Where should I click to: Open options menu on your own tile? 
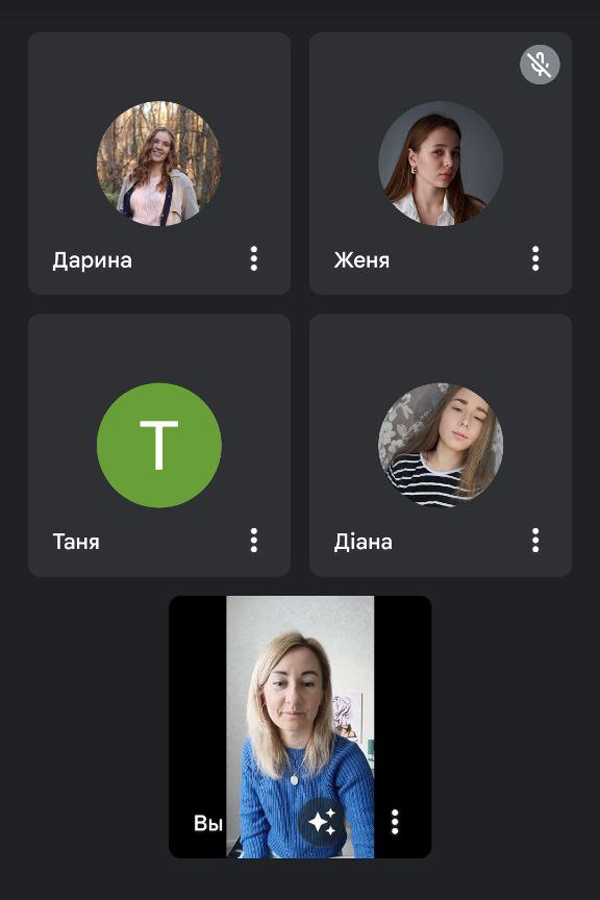point(395,822)
